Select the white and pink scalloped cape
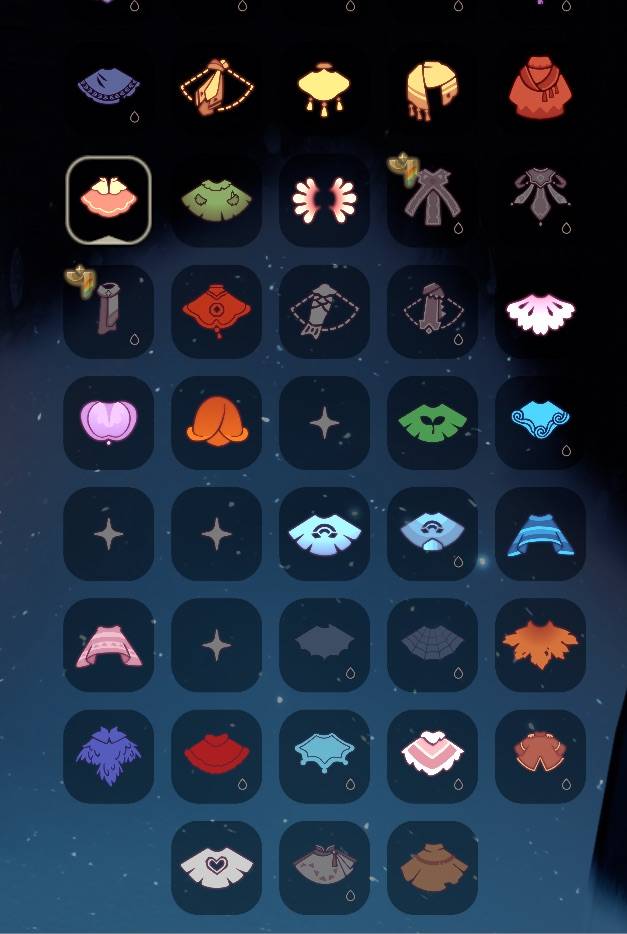 coord(540,312)
